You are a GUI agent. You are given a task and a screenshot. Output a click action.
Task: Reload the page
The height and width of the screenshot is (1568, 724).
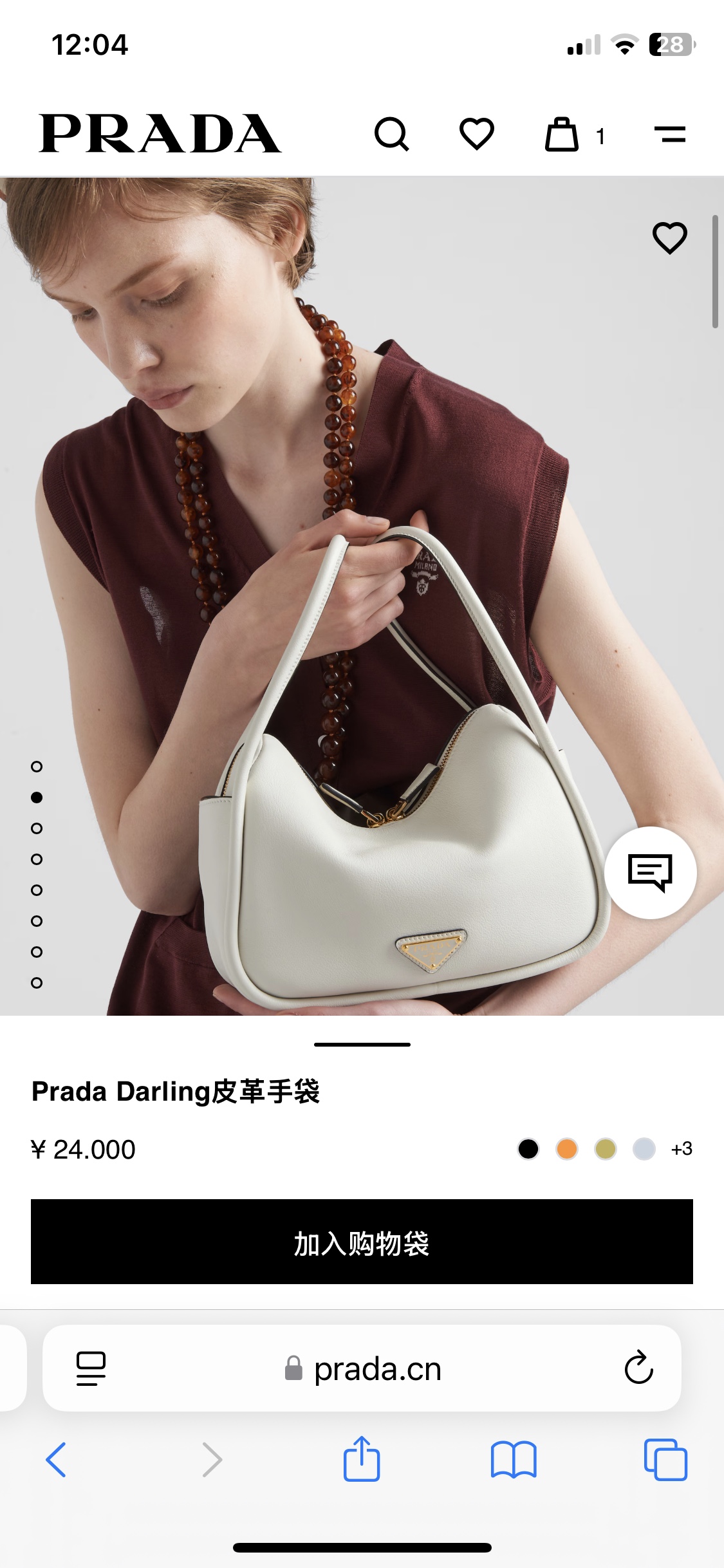click(x=638, y=1368)
